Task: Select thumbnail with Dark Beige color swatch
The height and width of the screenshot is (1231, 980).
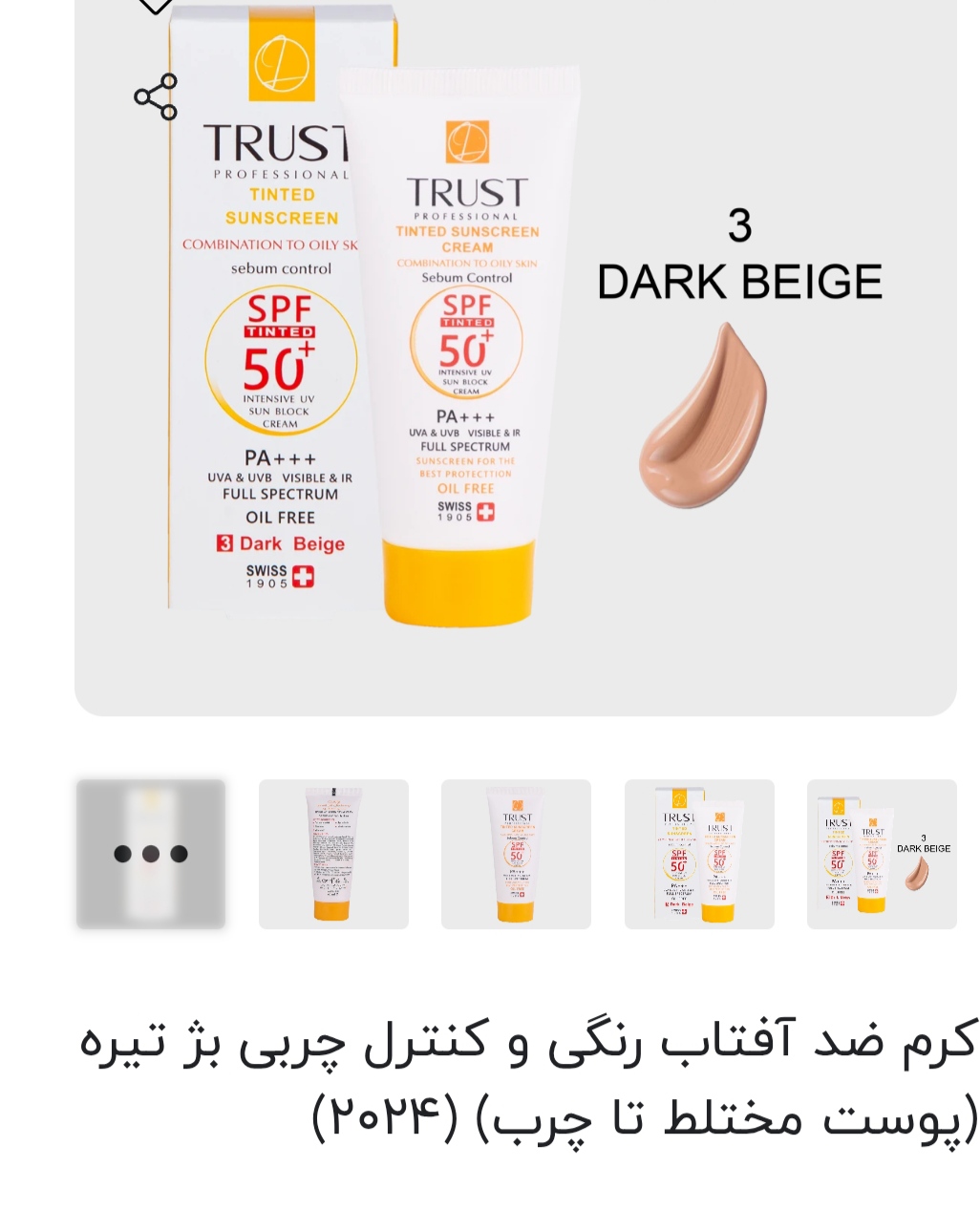Action: 882,854
